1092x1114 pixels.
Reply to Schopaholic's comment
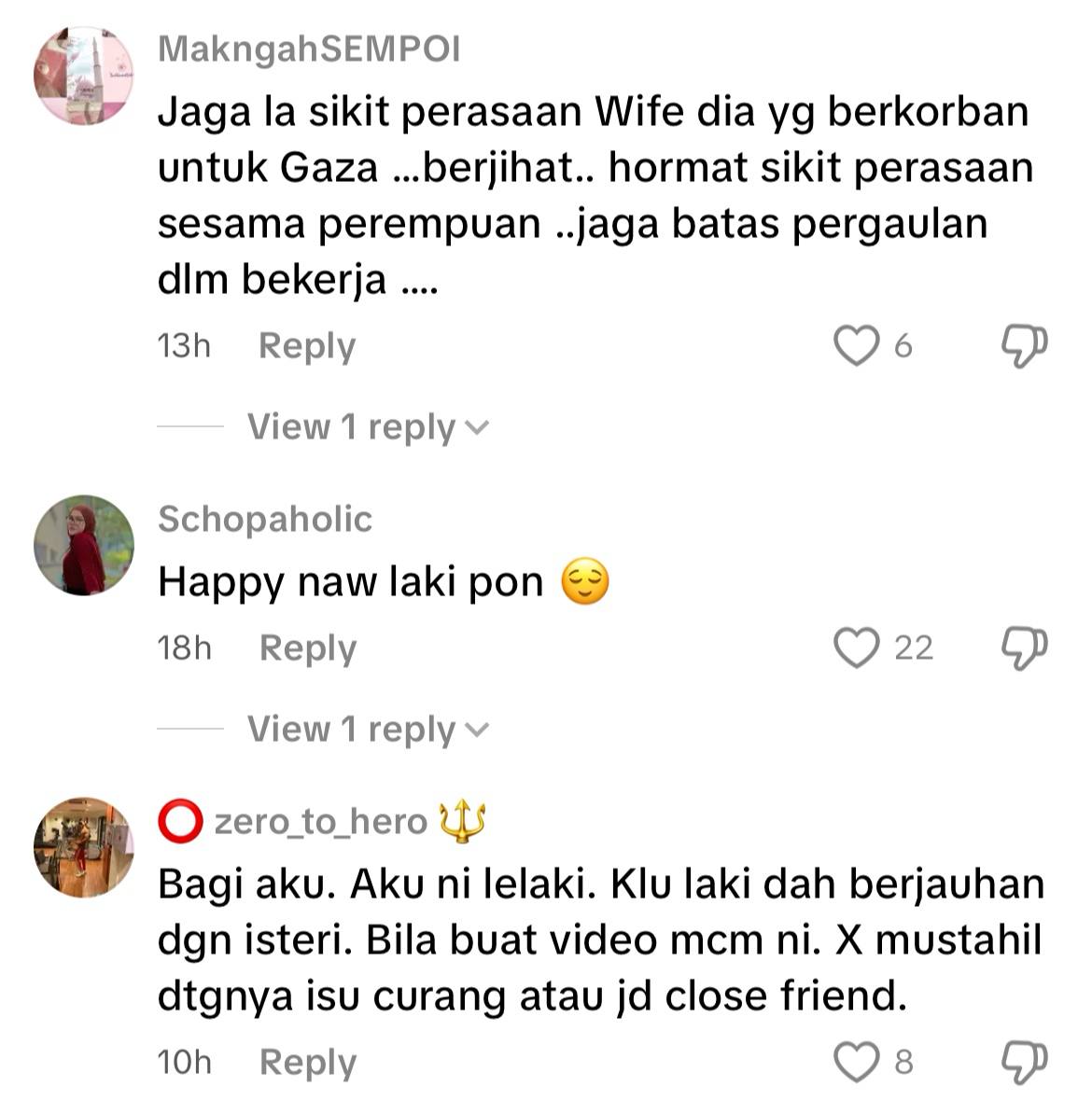coord(307,648)
